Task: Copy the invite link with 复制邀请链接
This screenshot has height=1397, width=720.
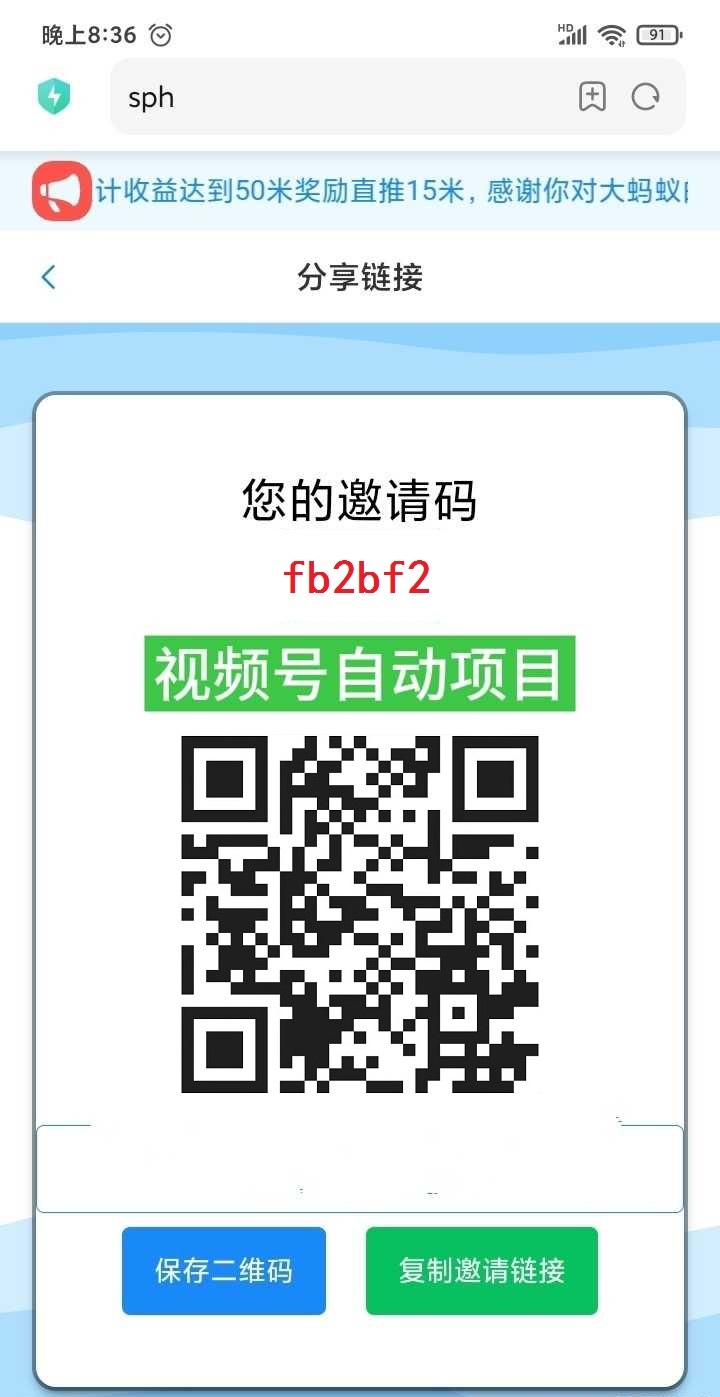Action: pos(482,1270)
